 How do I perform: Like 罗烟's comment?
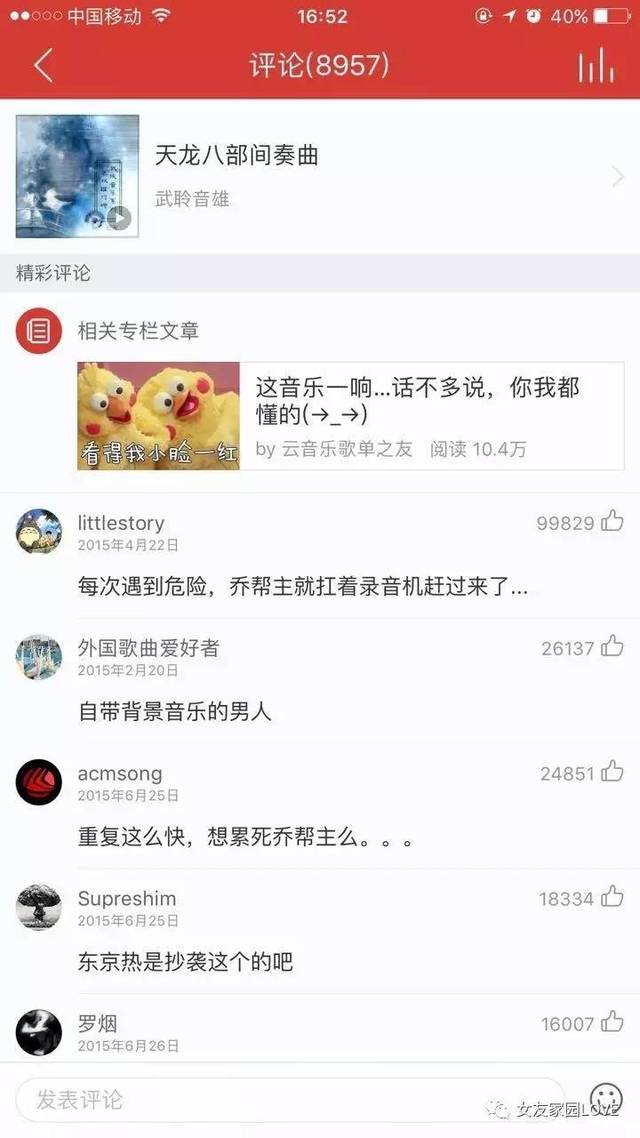[612, 1022]
